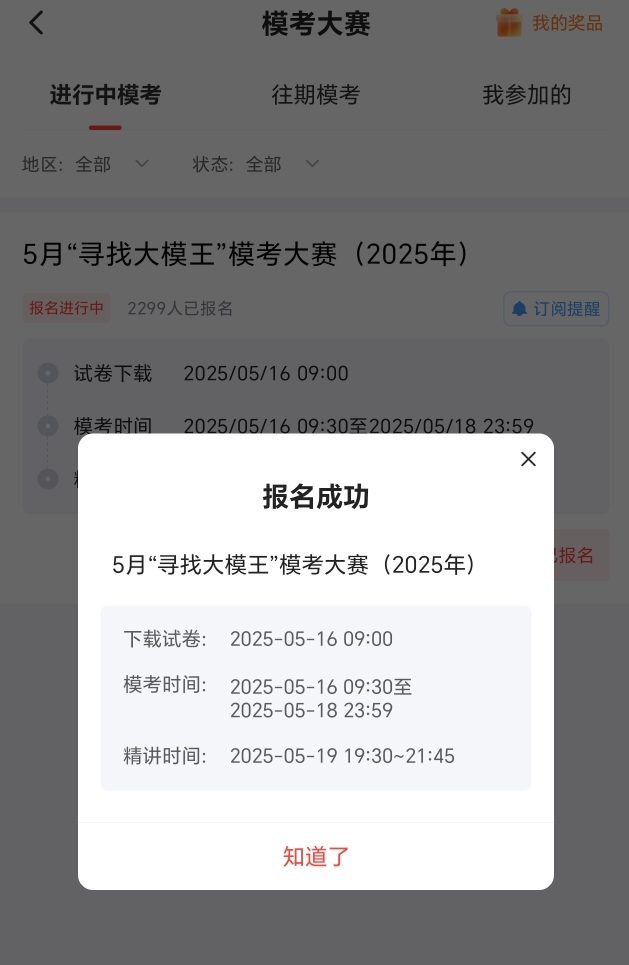Open 我的奖品 prizes page
Image resolution: width=629 pixels, height=965 pixels.
[x=550, y=23]
